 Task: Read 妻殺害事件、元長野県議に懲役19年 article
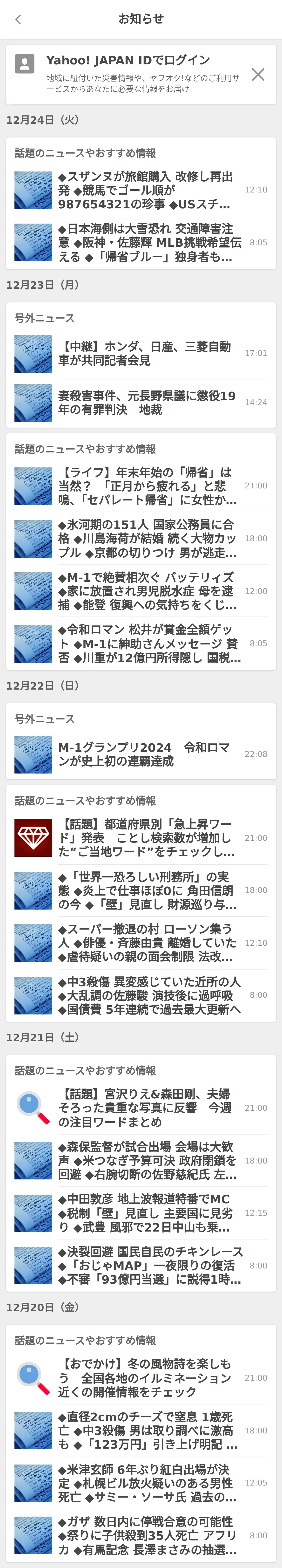pyautogui.click(x=146, y=402)
